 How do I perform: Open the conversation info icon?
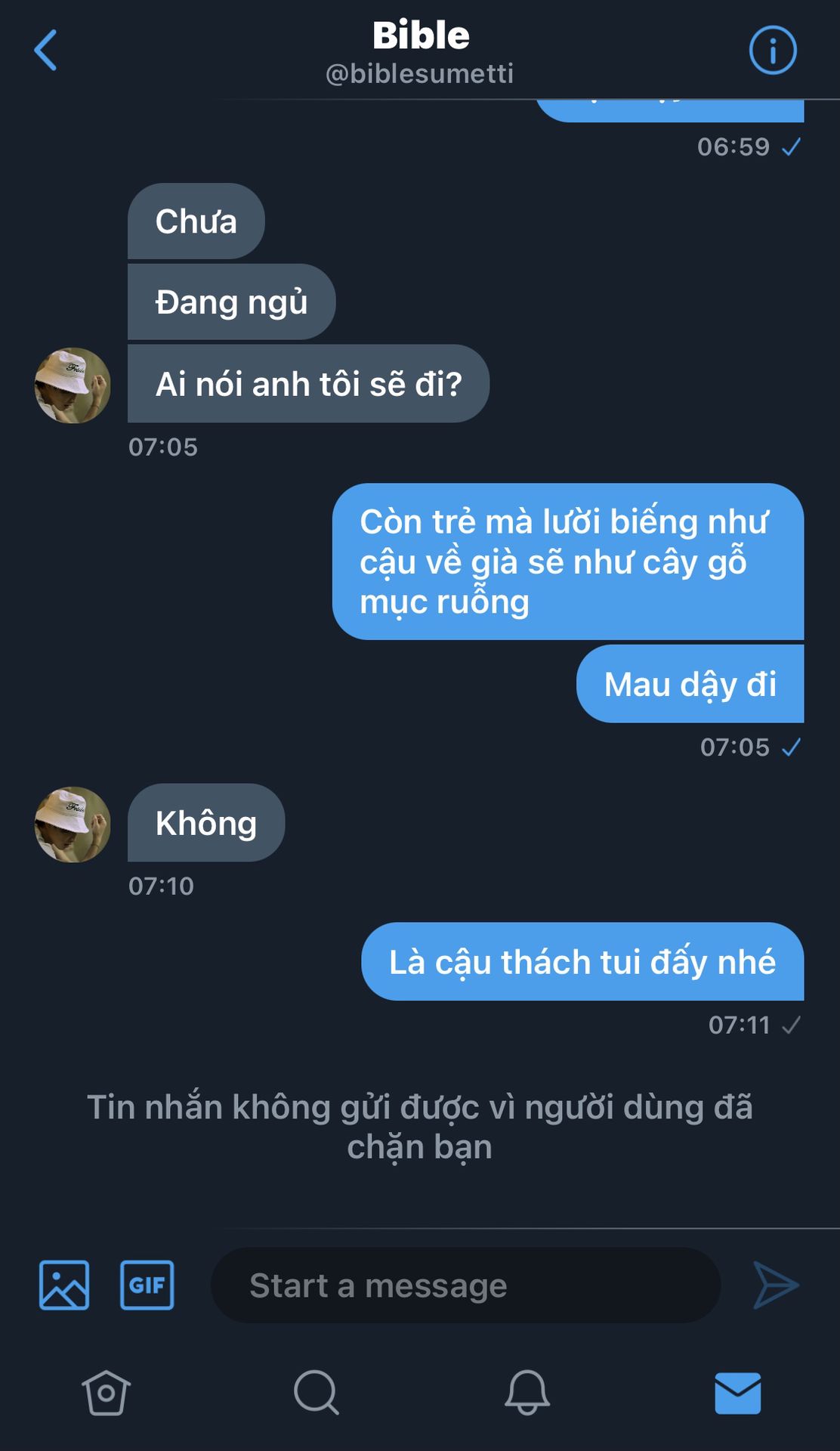pos(772,51)
